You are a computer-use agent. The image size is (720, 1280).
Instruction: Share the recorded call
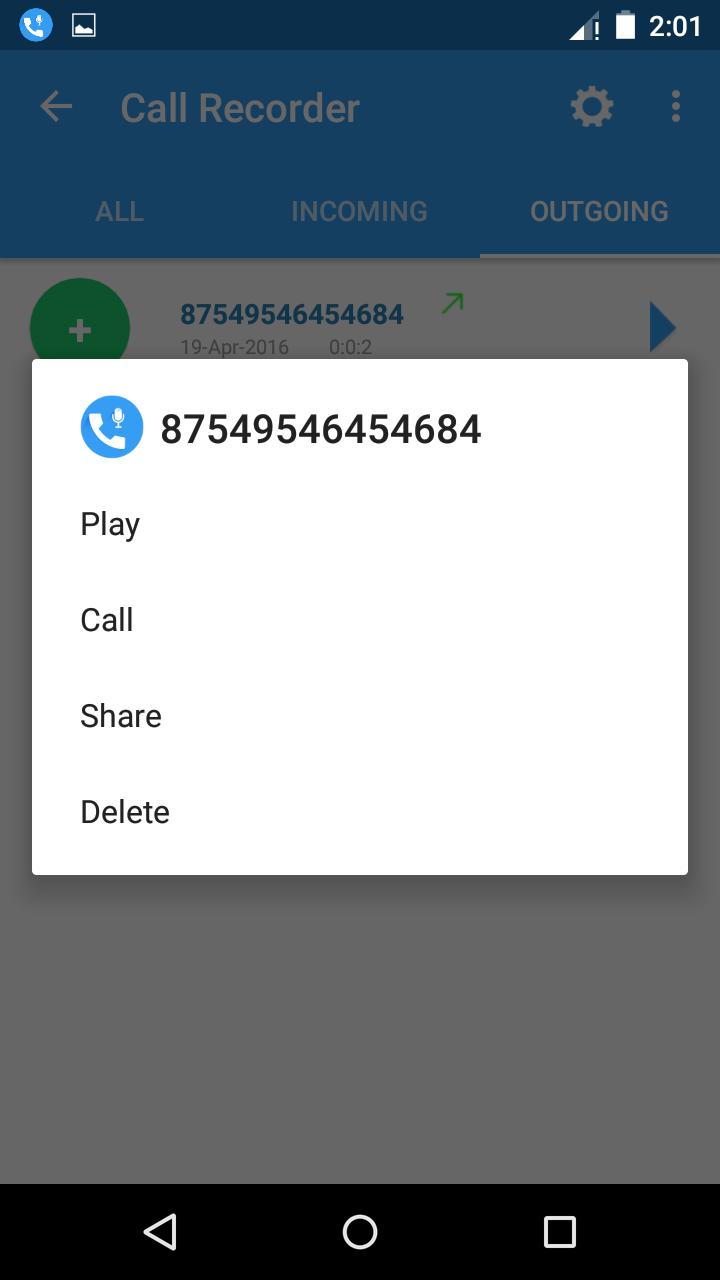pyautogui.click(x=121, y=716)
